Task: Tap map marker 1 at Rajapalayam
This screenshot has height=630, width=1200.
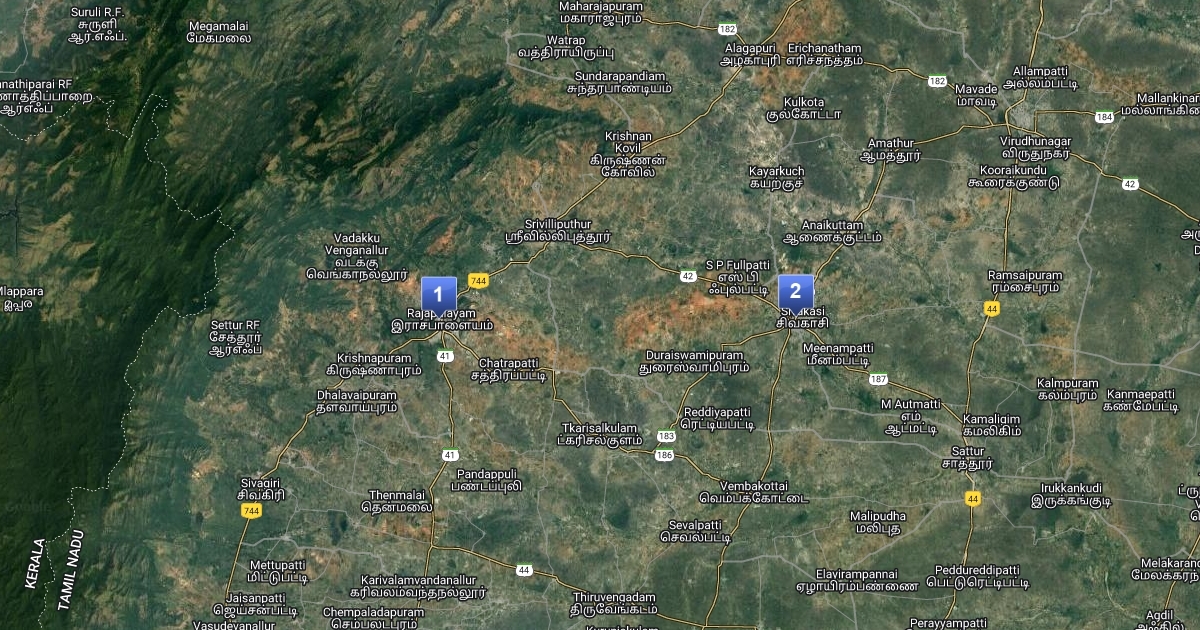Action: 438,295
